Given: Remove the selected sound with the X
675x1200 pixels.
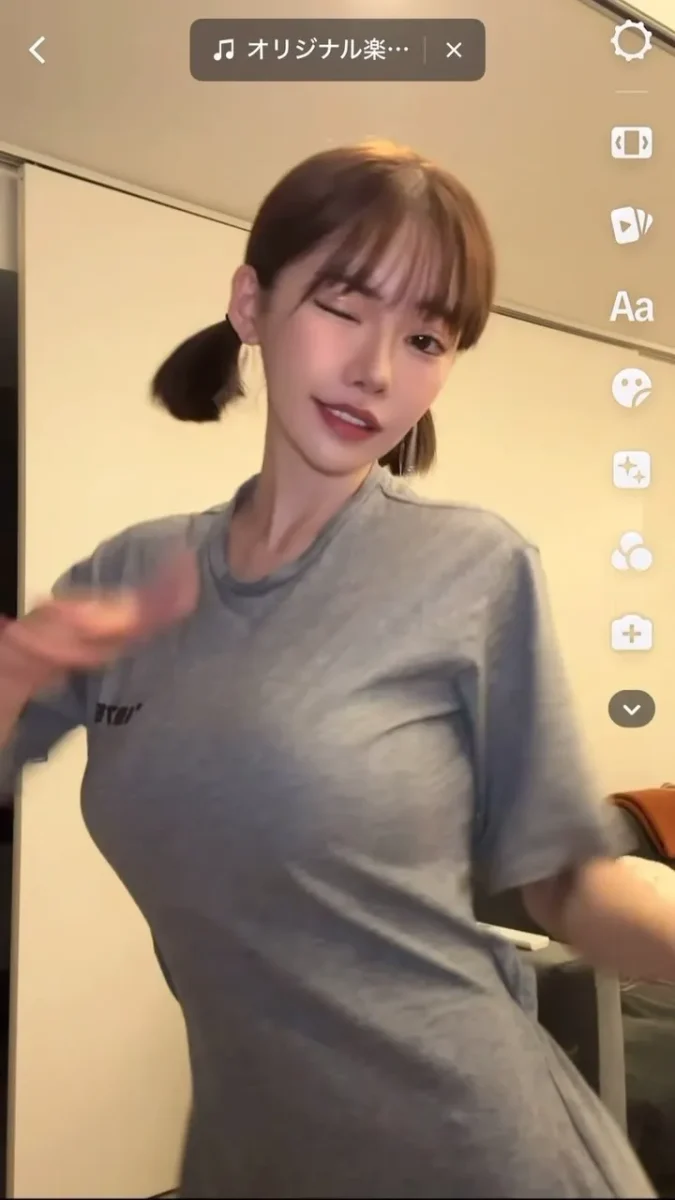Looking at the screenshot, I should [x=454, y=50].
